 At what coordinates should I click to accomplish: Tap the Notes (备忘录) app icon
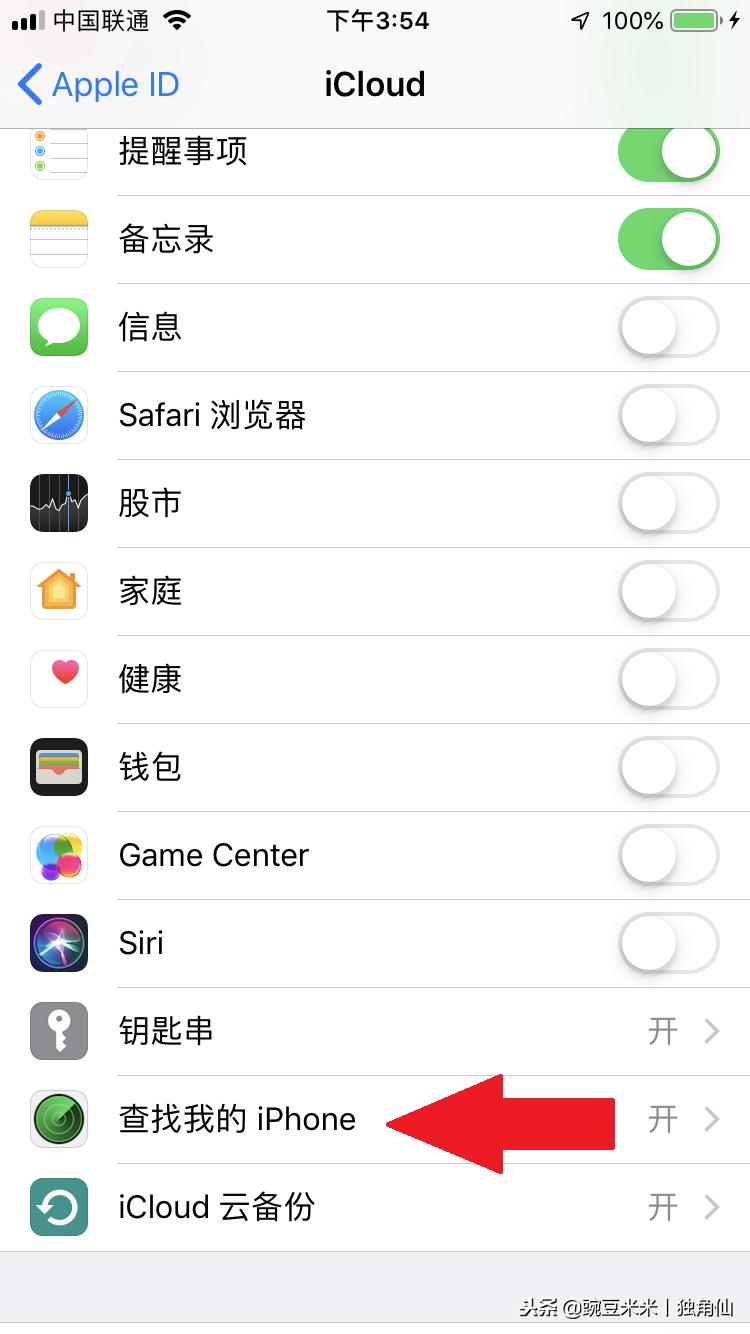click(57, 239)
